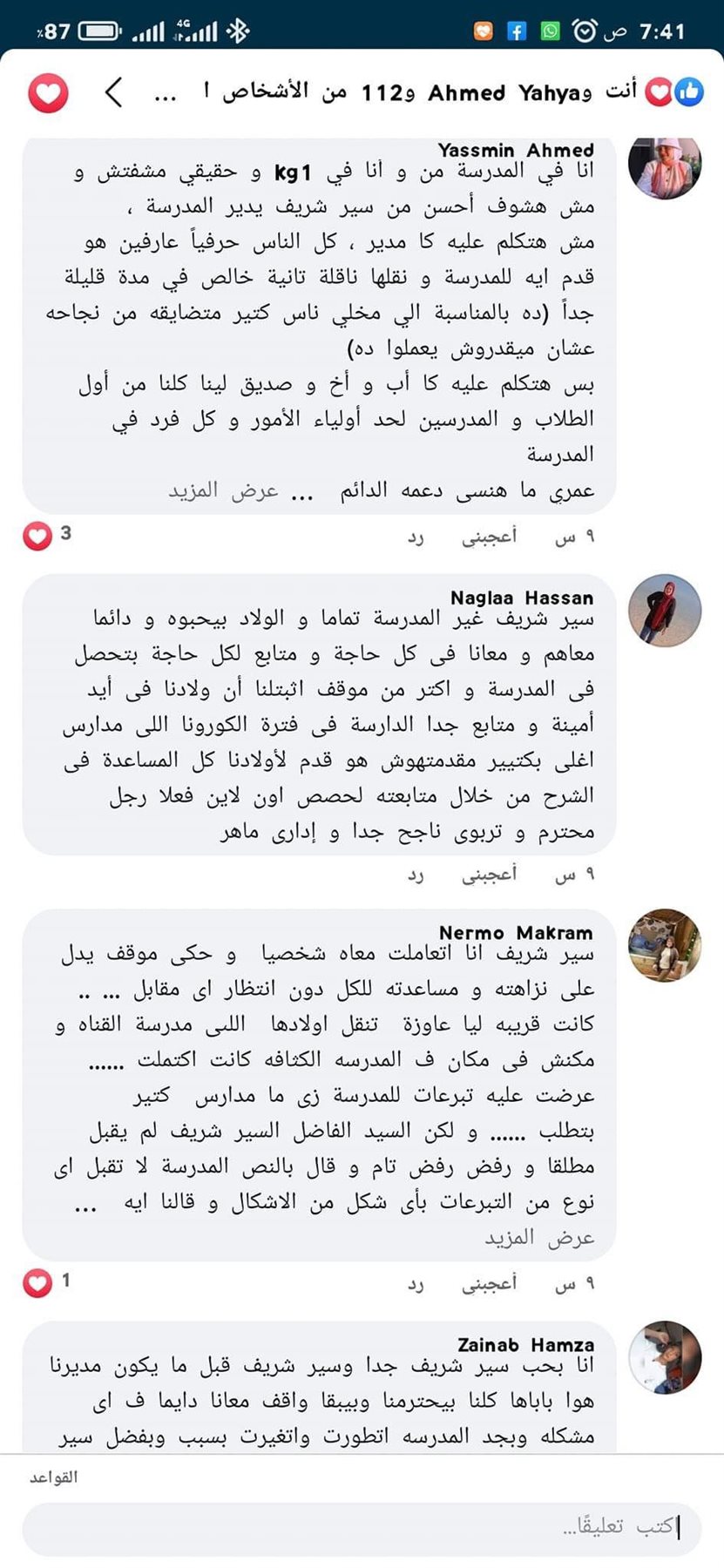Screen dimensions: 724x1568
Task: Open the القواعد rules link
Action: (53, 1477)
